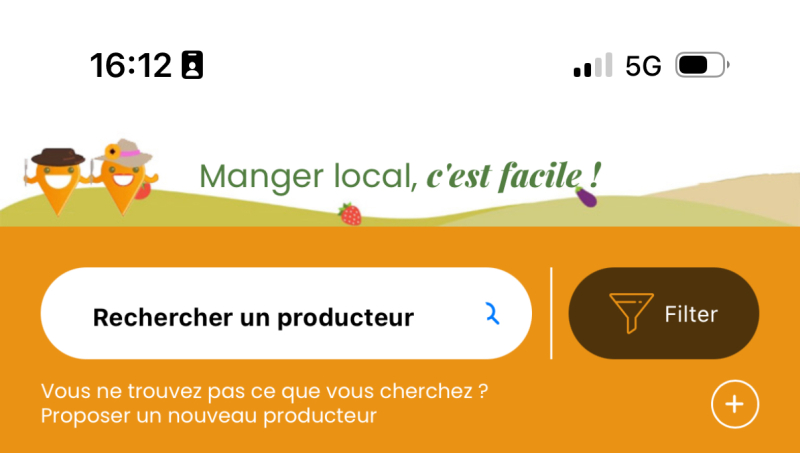Open the Filter options

pyautogui.click(x=663, y=314)
